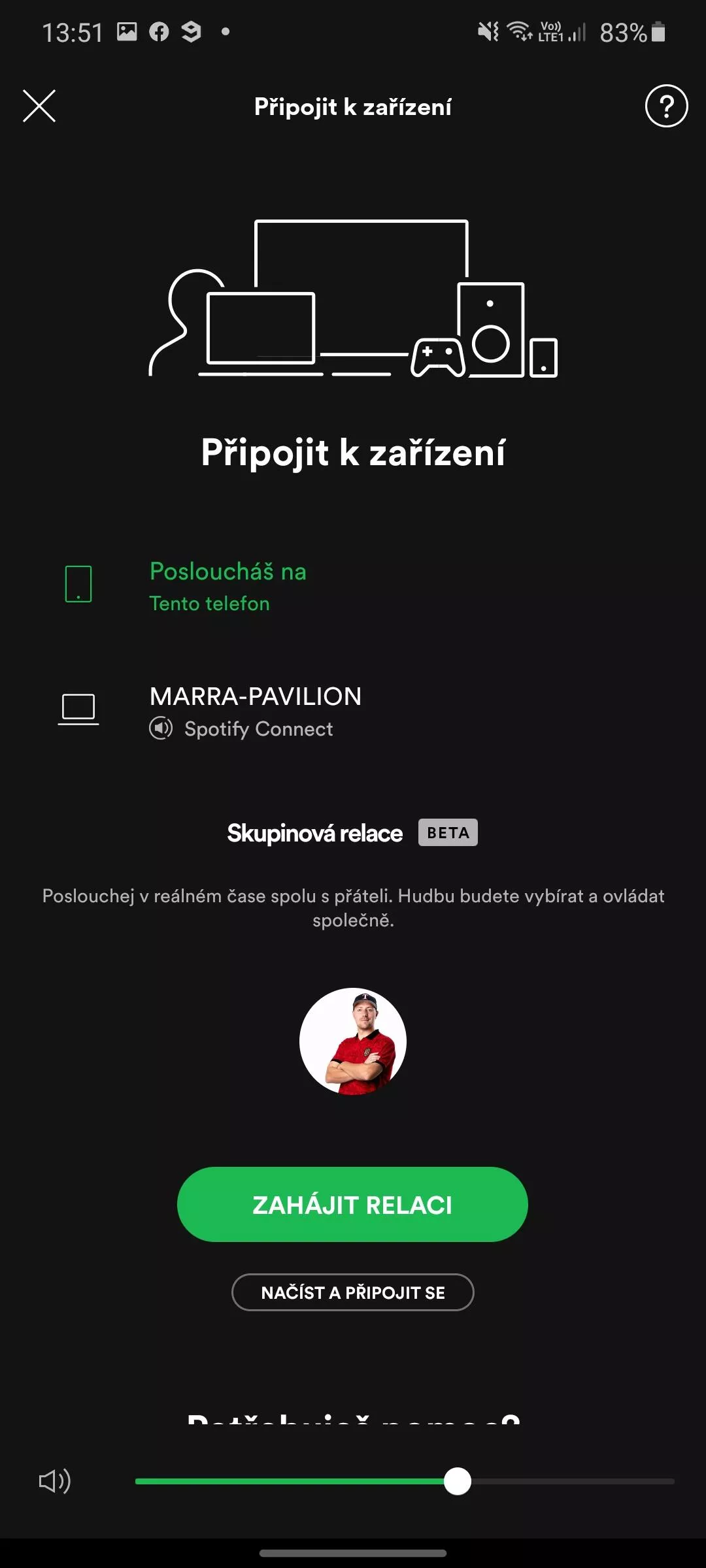
Task: Select Tento telefon as listening device
Action: pyautogui.click(x=353, y=585)
